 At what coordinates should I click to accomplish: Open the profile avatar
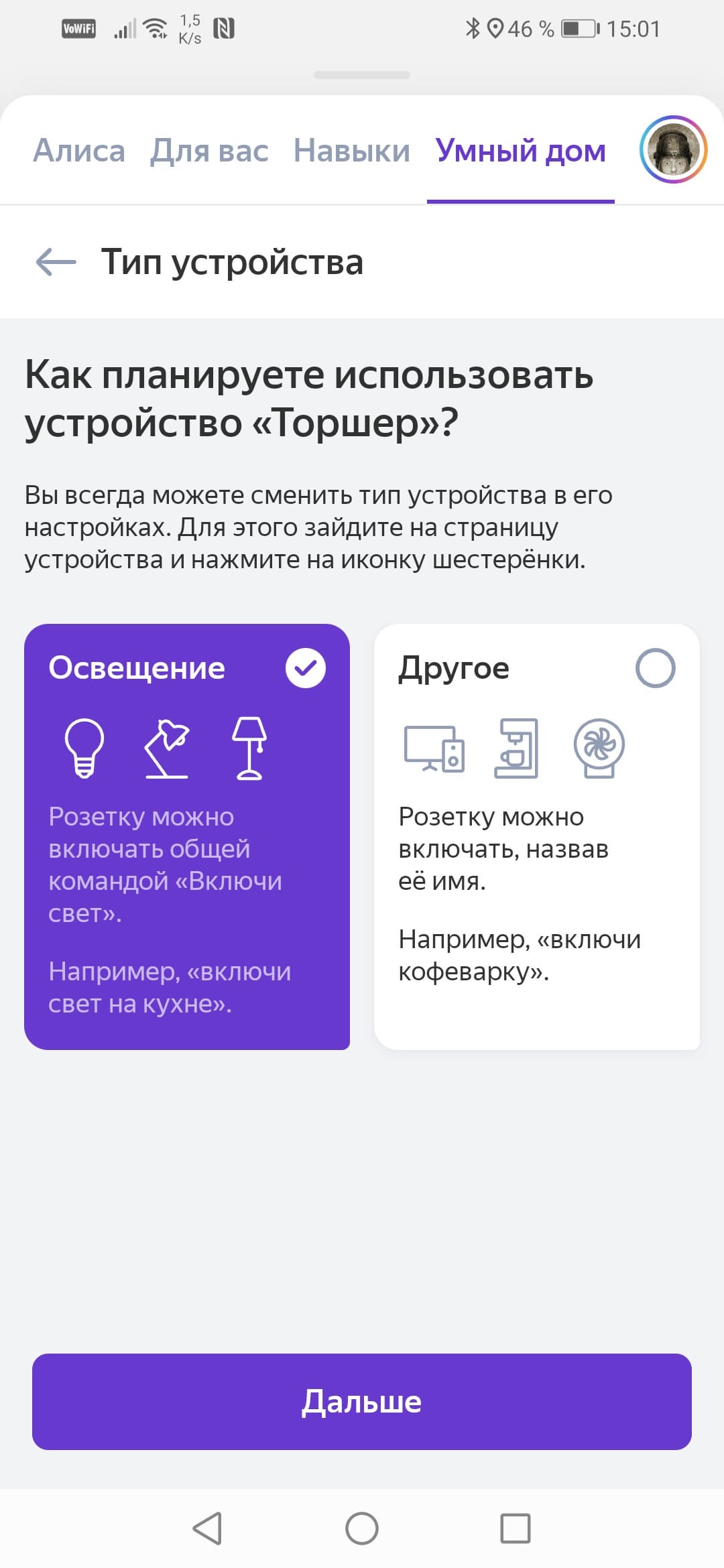tap(673, 150)
